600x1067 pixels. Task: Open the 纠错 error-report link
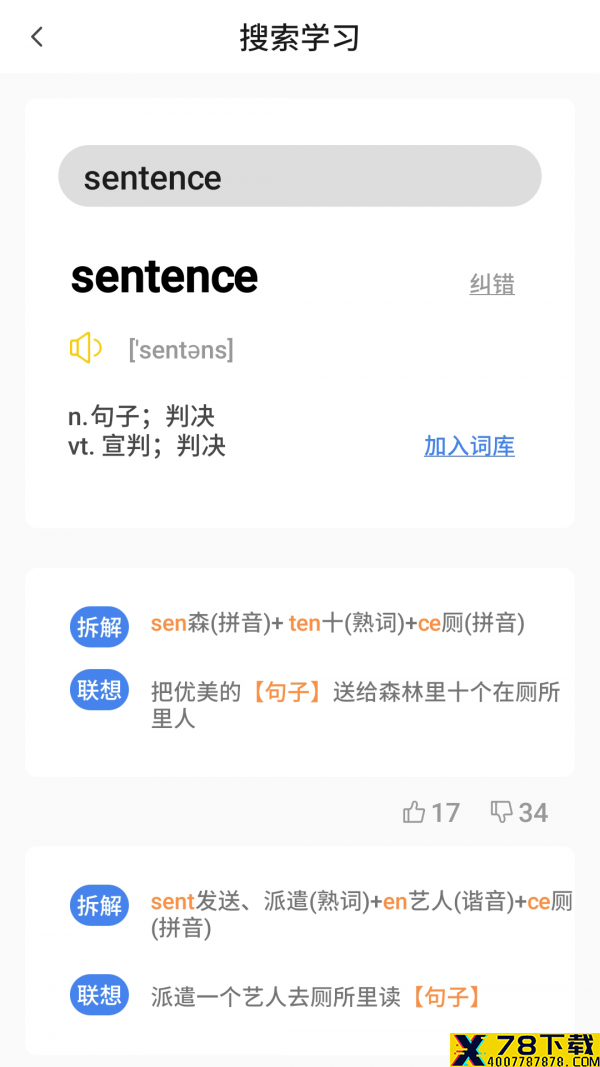492,284
